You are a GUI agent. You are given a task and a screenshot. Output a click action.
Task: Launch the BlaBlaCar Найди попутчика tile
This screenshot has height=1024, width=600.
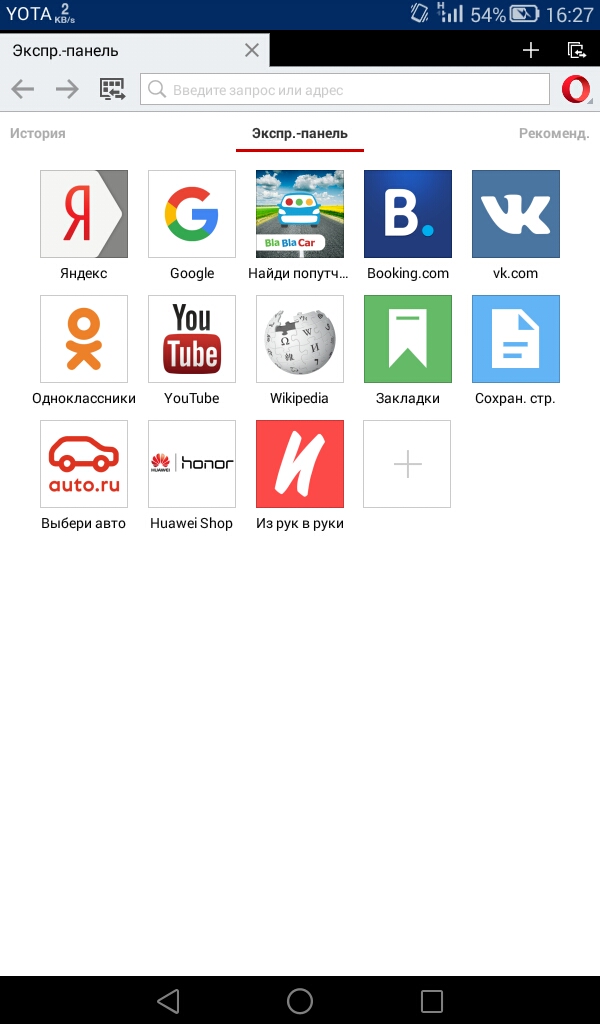click(x=300, y=214)
